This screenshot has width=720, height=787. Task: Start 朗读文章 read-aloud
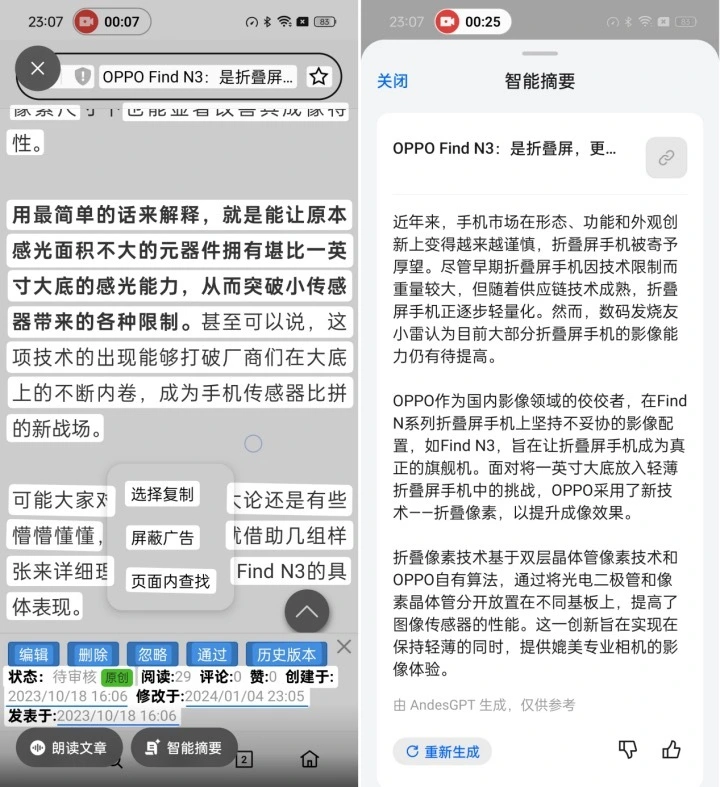click(69, 747)
